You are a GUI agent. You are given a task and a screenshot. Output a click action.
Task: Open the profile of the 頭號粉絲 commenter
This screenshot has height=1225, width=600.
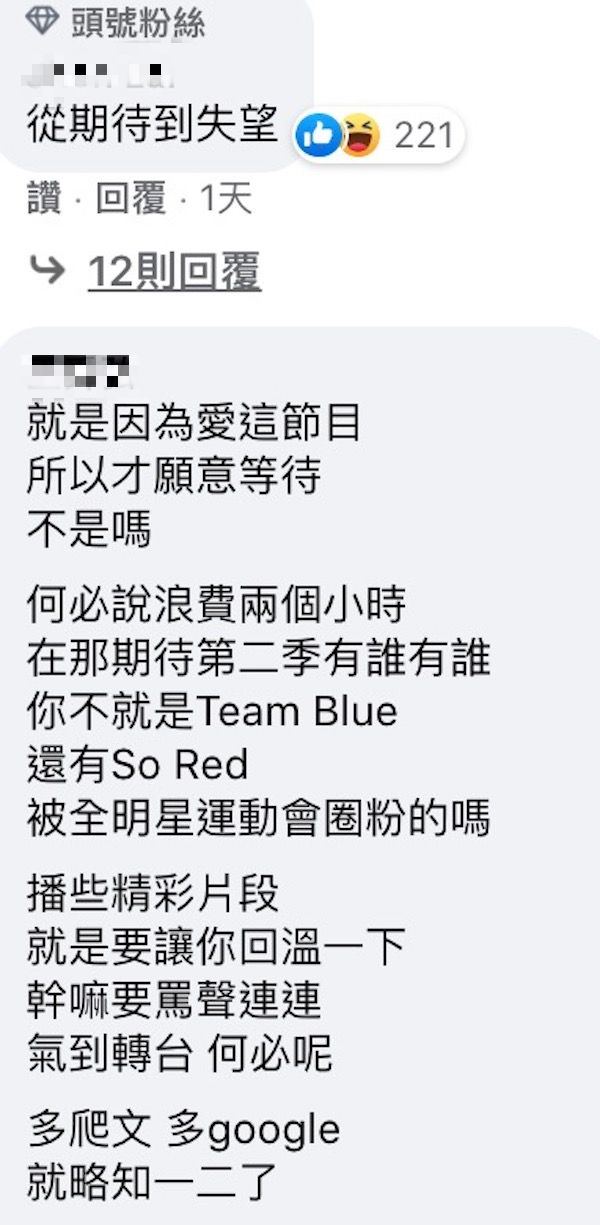[x=110, y=74]
